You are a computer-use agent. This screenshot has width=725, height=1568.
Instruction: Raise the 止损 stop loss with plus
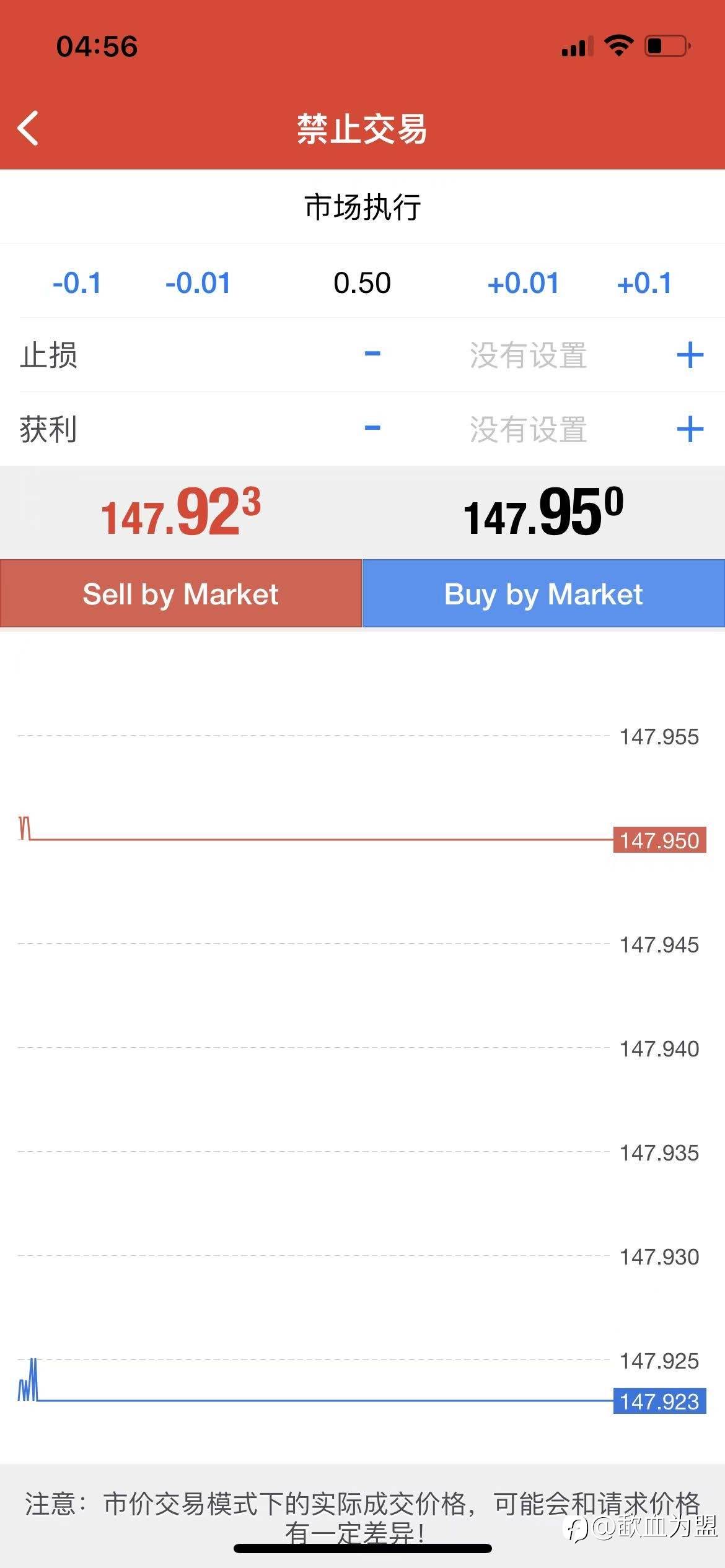(x=690, y=355)
